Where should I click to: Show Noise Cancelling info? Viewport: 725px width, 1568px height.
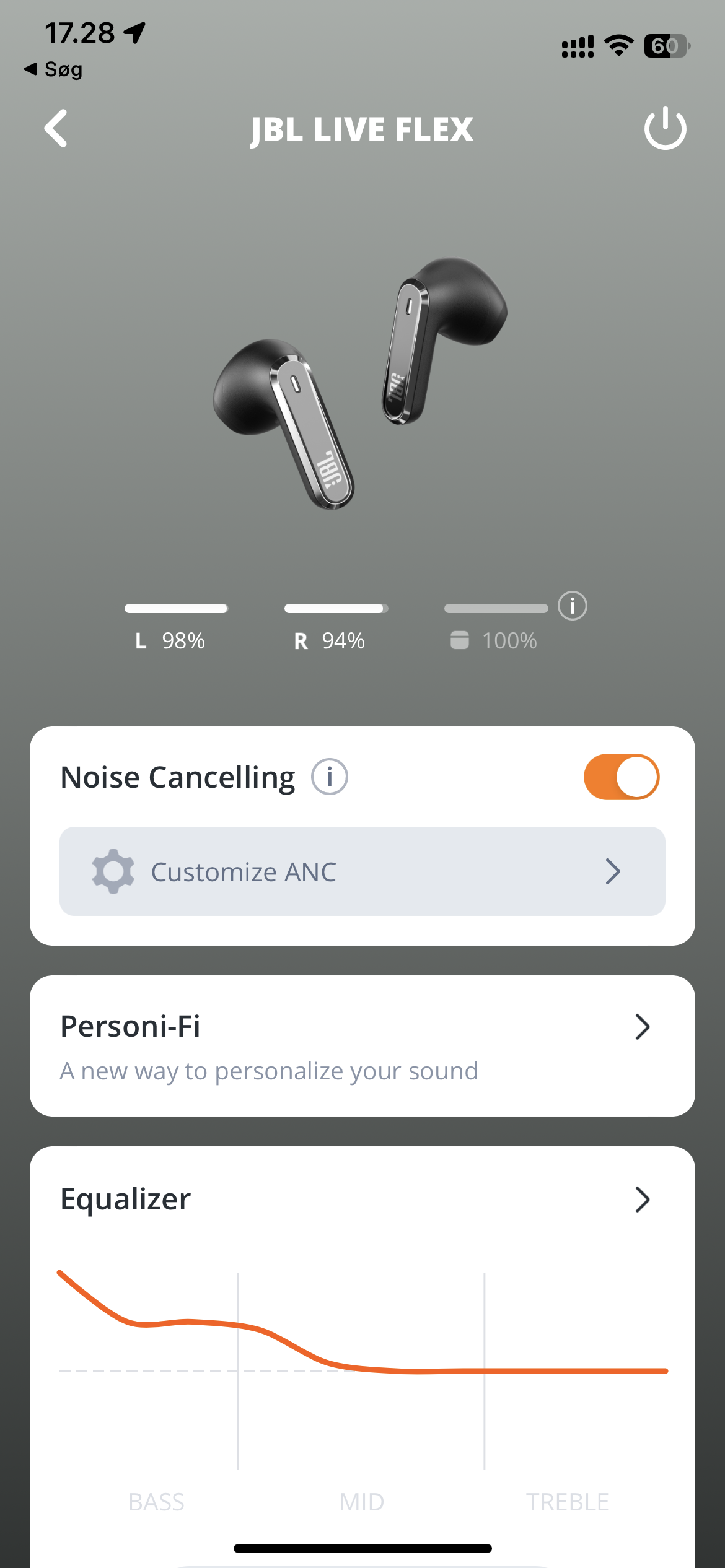click(329, 777)
